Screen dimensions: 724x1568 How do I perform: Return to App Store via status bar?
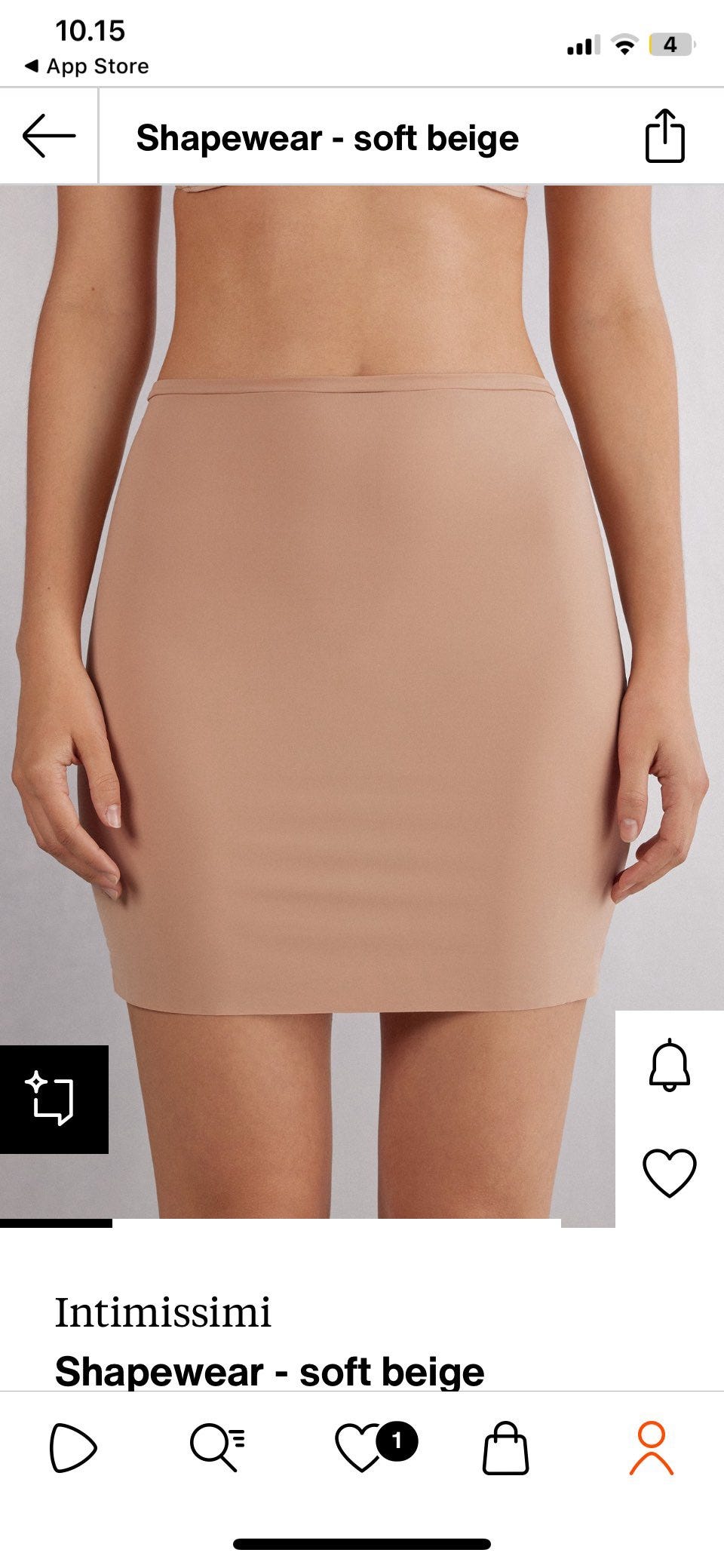pos(87,66)
